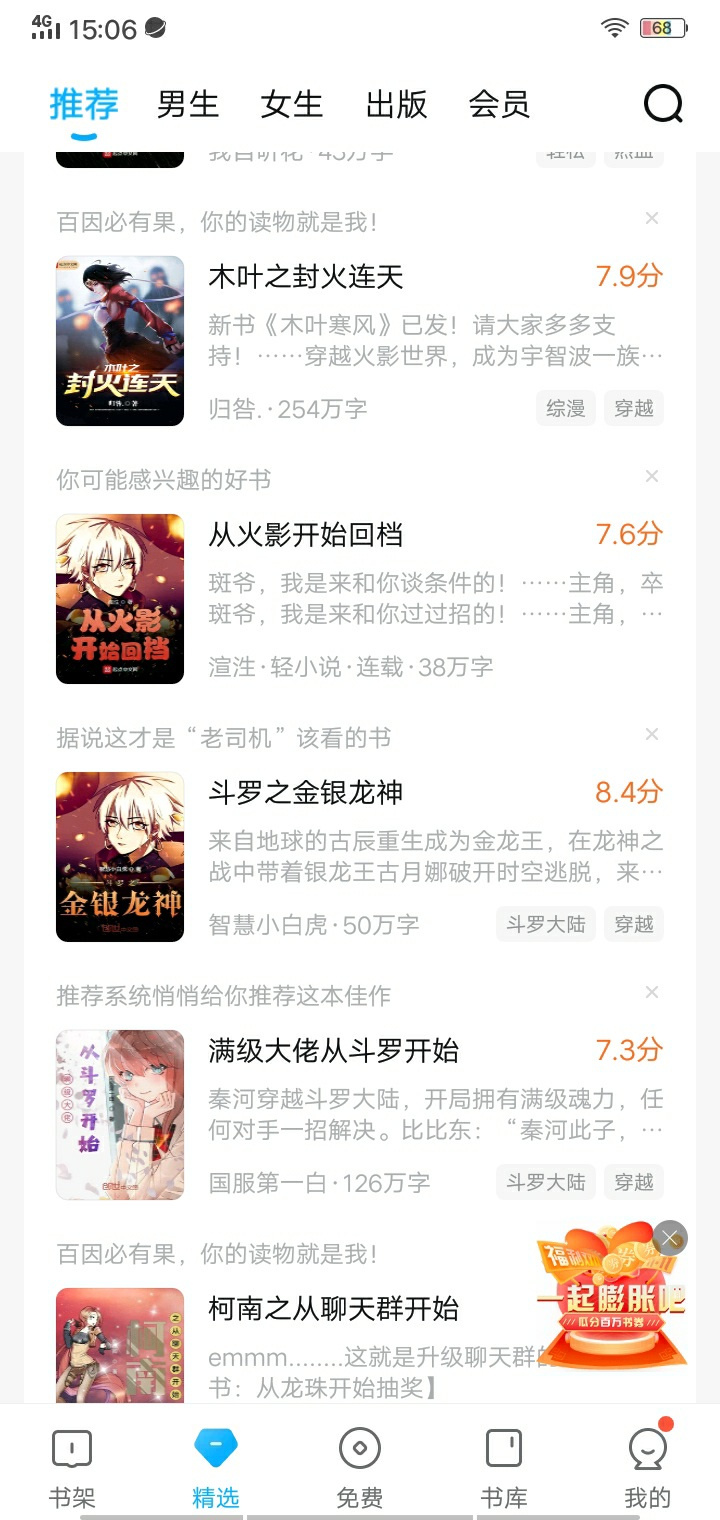Viewport: 720px width, 1520px height.
Task: Close the floating 一起膨胀吧 promo banner
Action: click(670, 1238)
